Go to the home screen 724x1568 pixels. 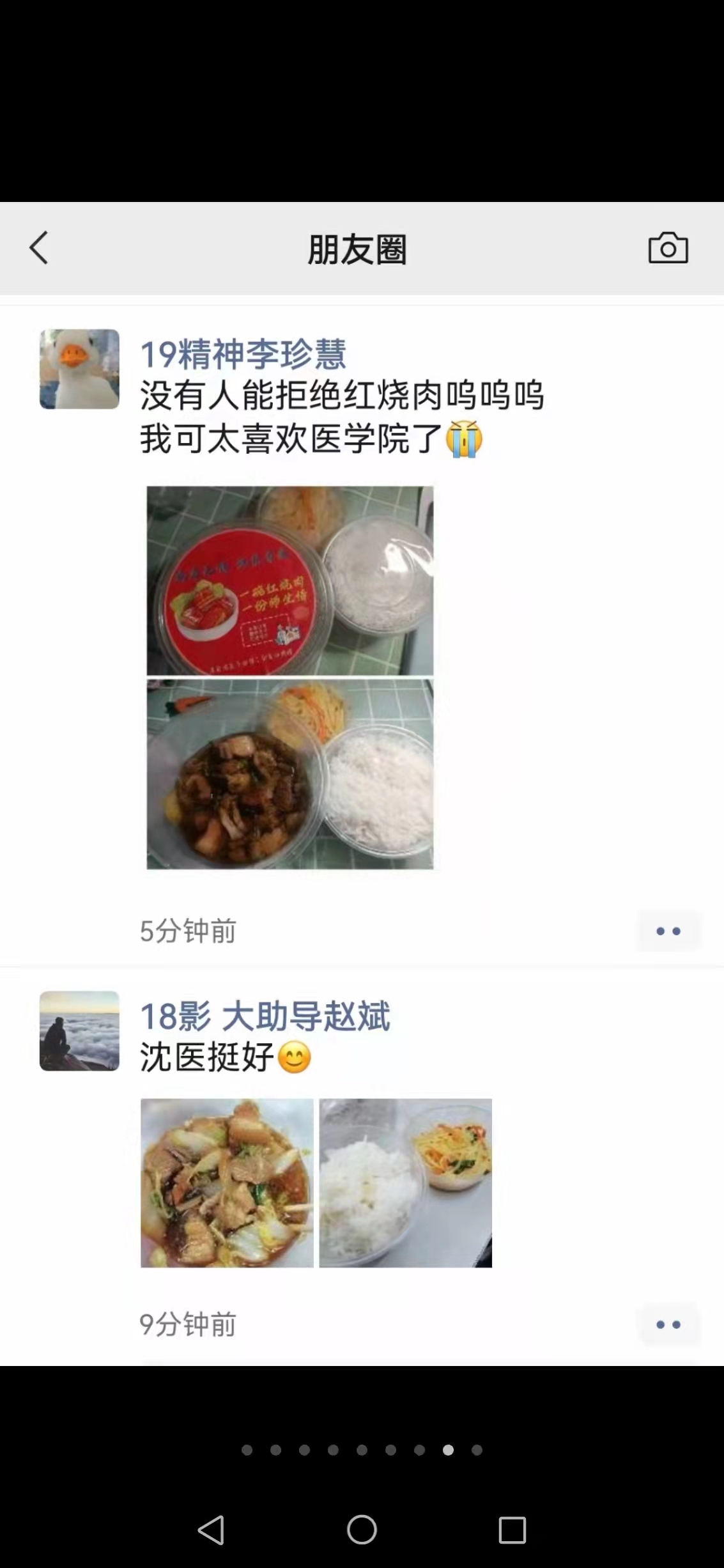[362, 1530]
